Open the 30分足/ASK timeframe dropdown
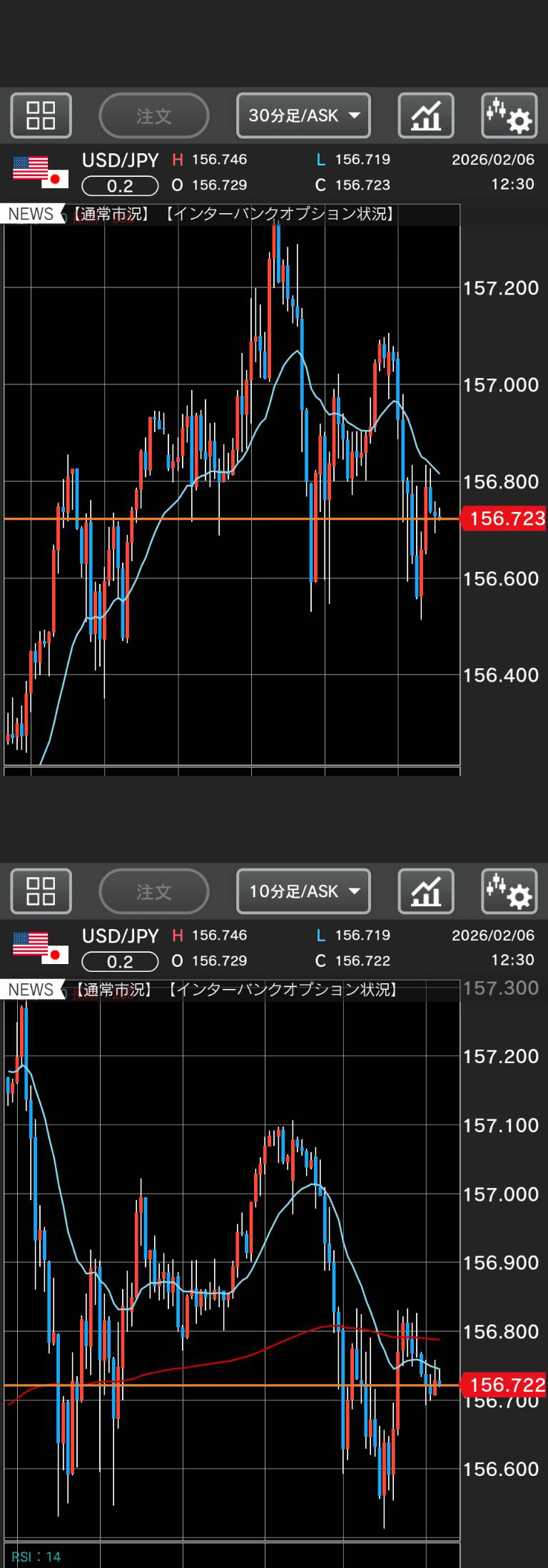 tap(303, 116)
